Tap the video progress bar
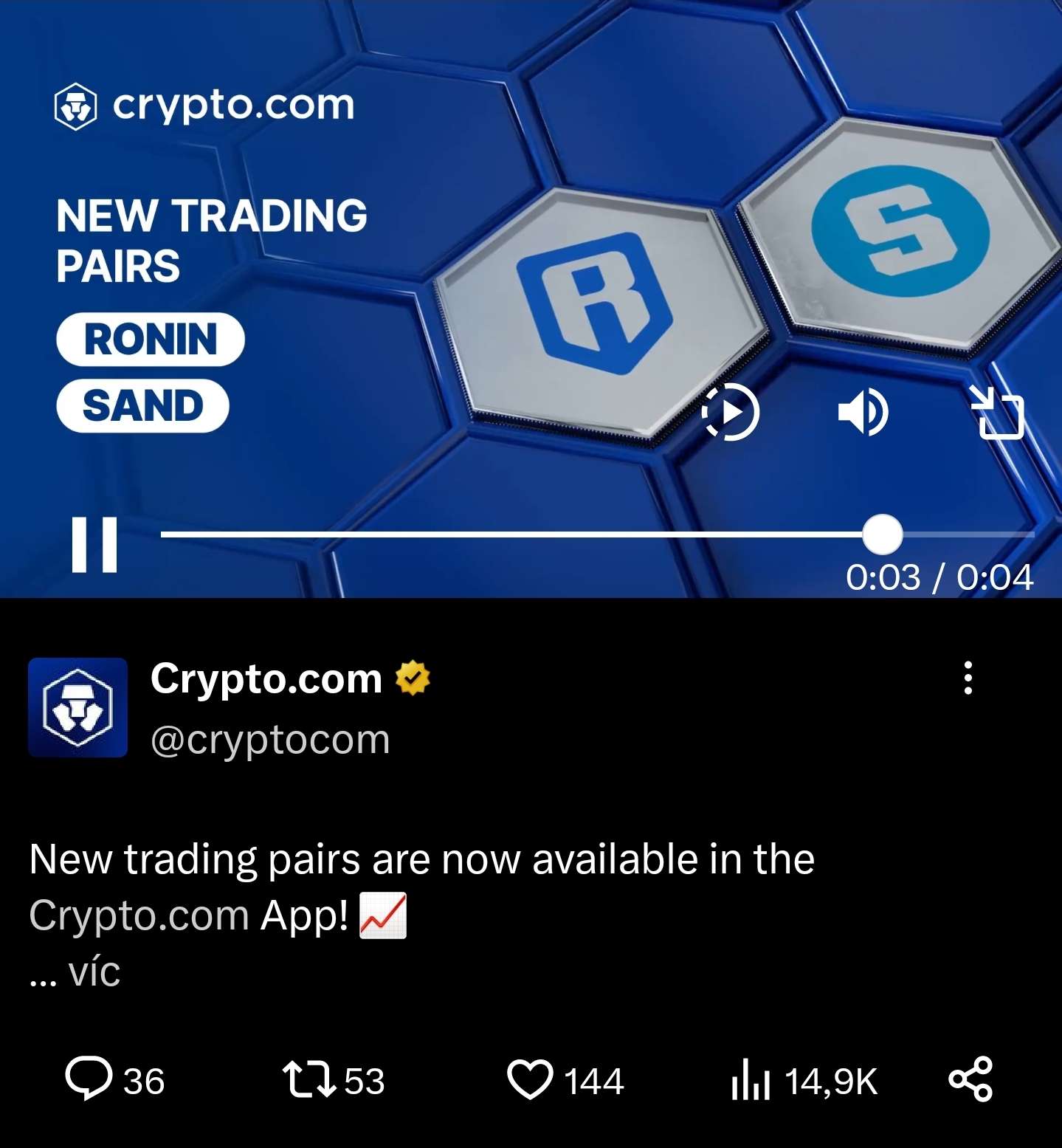 point(517,534)
